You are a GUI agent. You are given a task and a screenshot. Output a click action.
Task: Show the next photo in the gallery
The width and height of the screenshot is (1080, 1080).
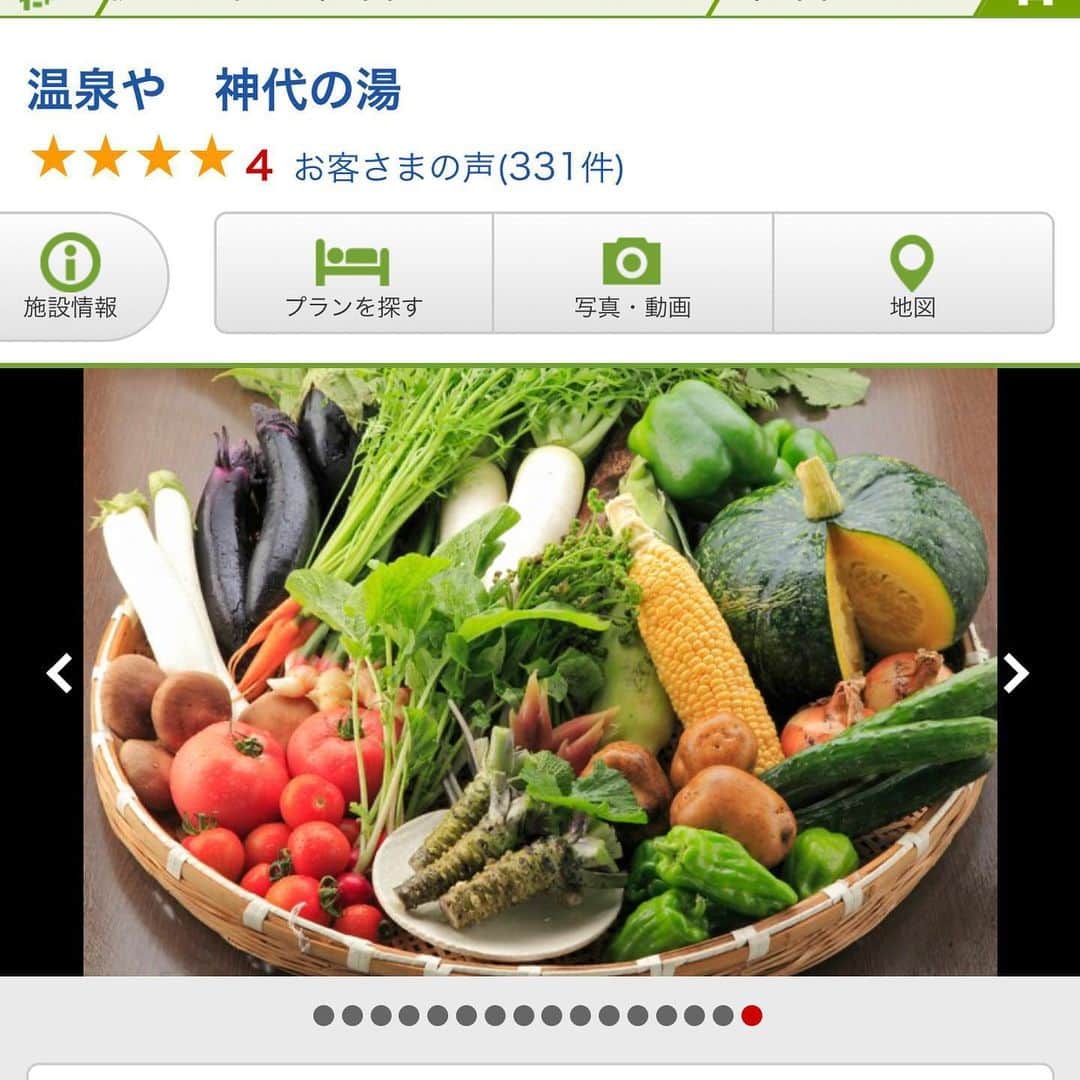pyautogui.click(x=1016, y=673)
